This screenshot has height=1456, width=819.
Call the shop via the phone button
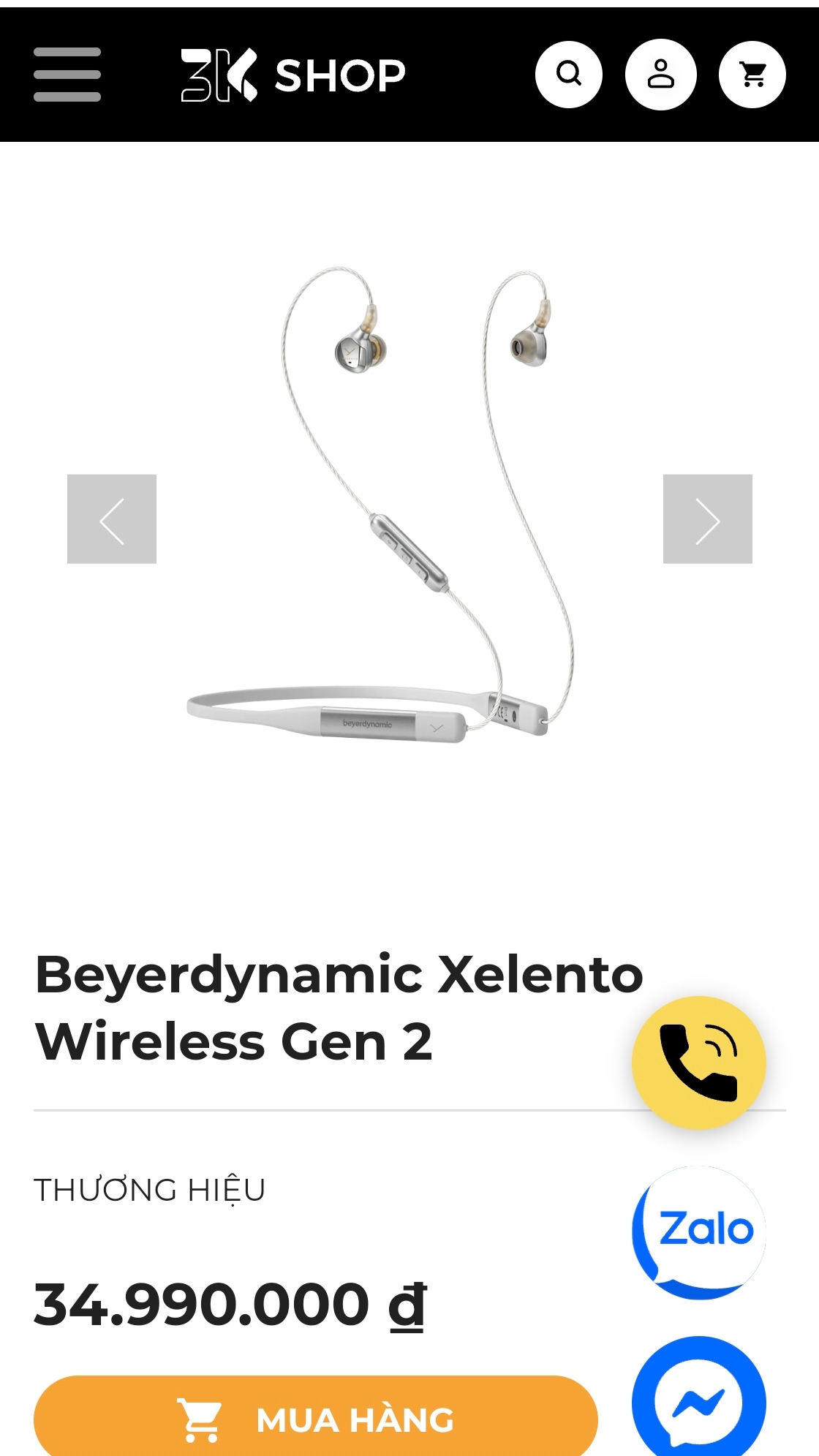(x=699, y=1063)
